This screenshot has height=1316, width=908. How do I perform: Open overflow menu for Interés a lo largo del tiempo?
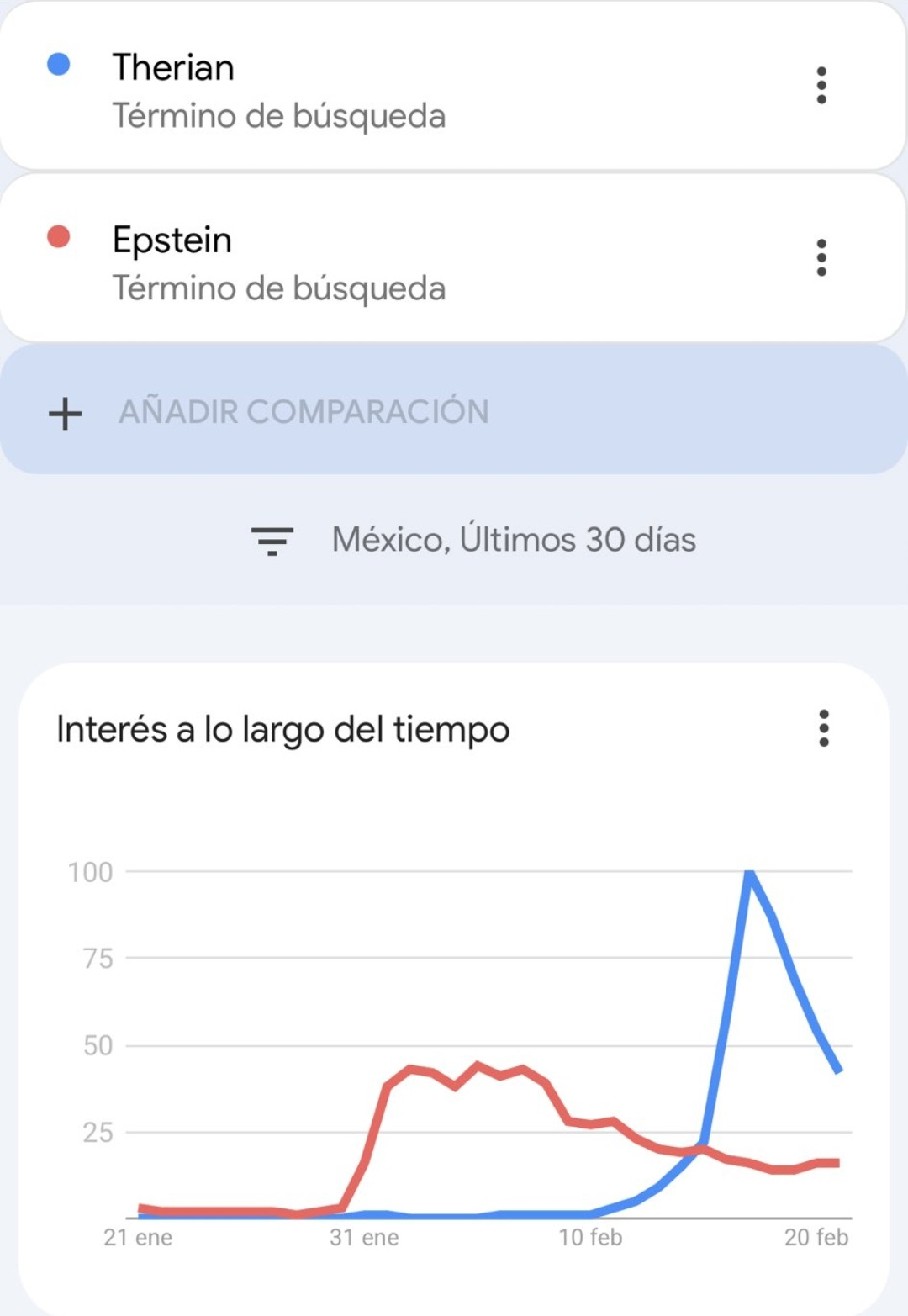(823, 728)
